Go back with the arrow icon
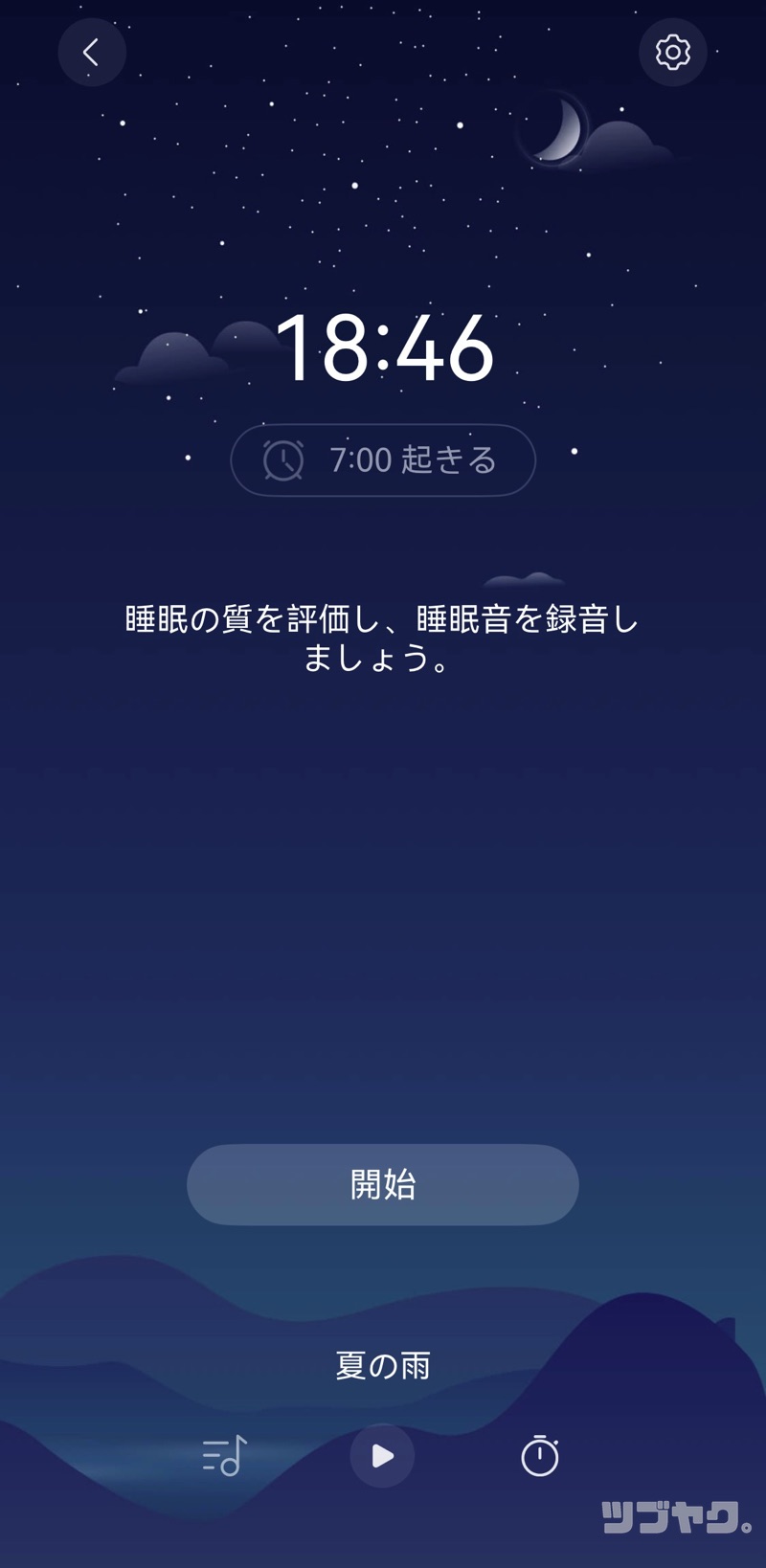Image resolution: width=766 pixels, height=1568 pixels. [x=92, y=52]
